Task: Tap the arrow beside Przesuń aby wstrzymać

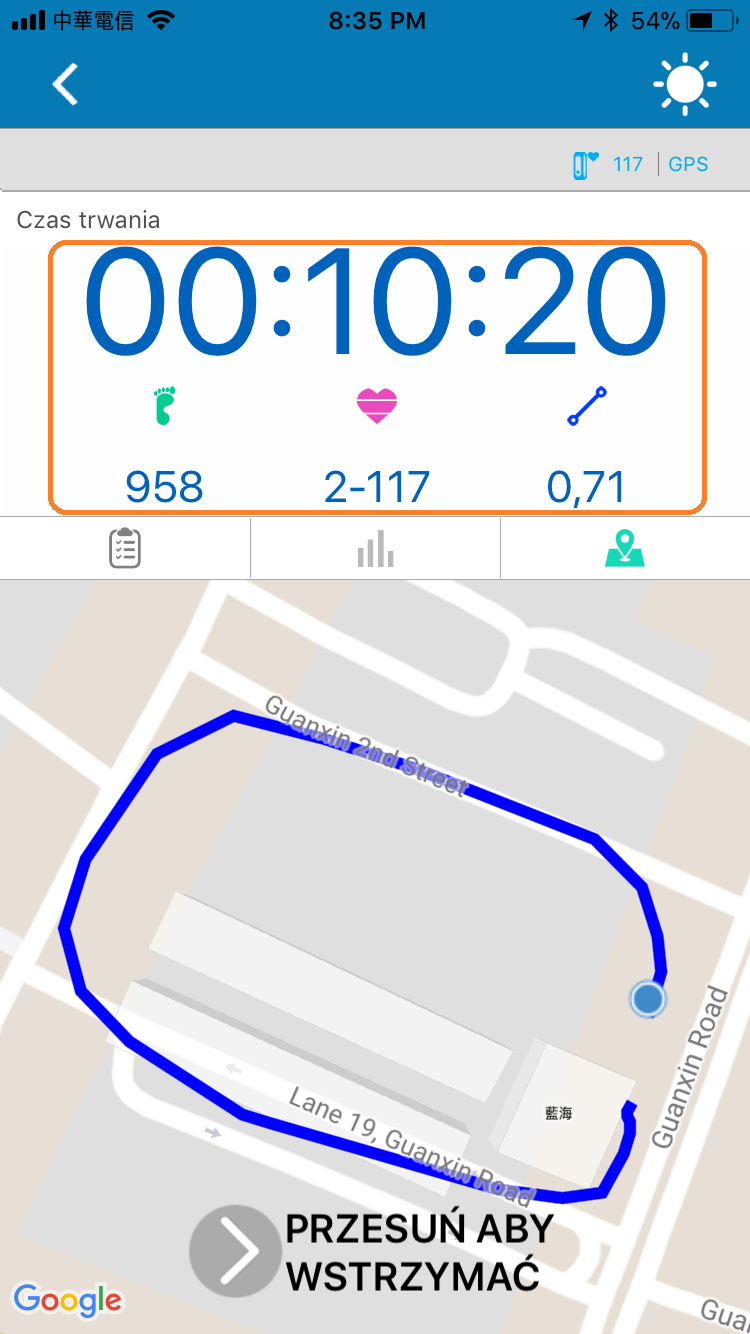Action: (x=237, y=1251)
